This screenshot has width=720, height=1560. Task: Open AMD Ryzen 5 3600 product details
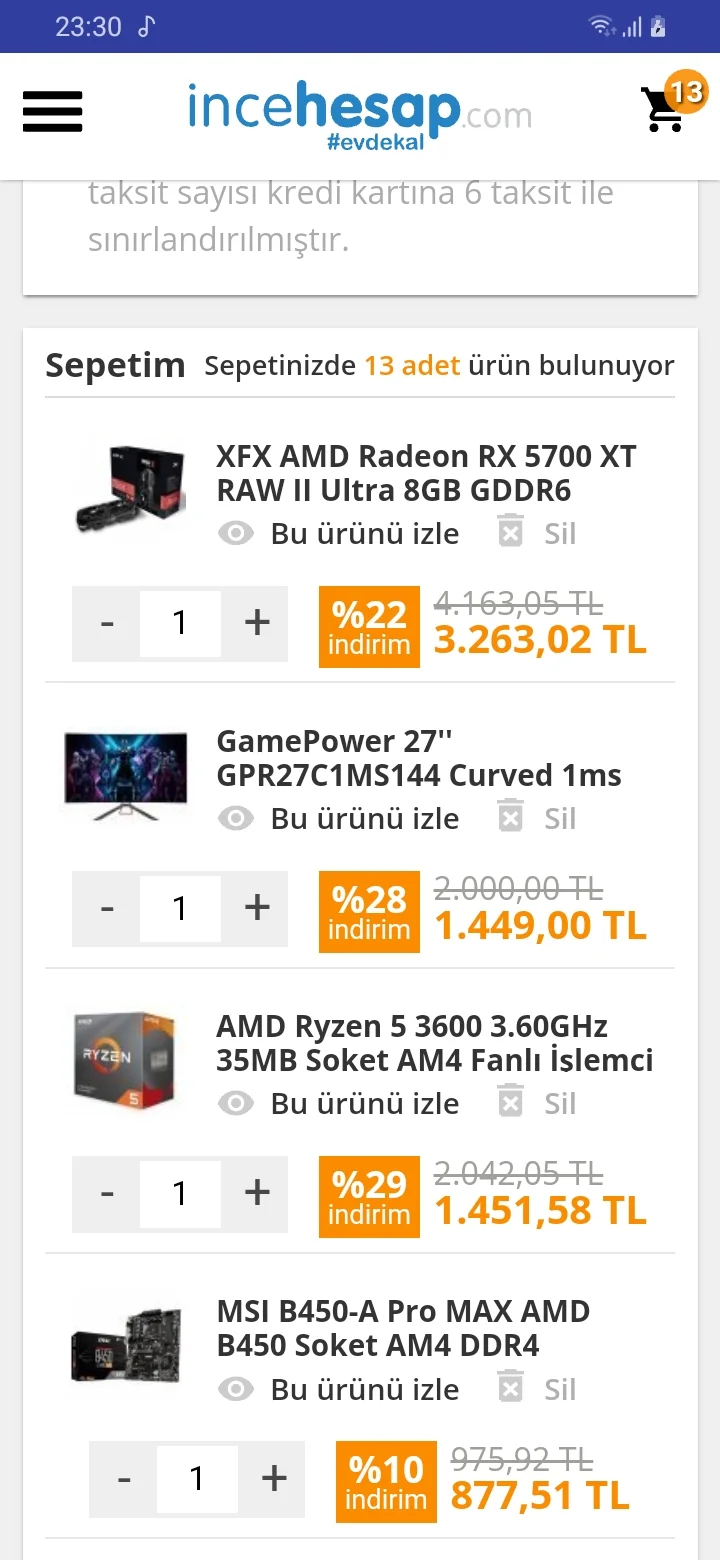(434, 1043)
